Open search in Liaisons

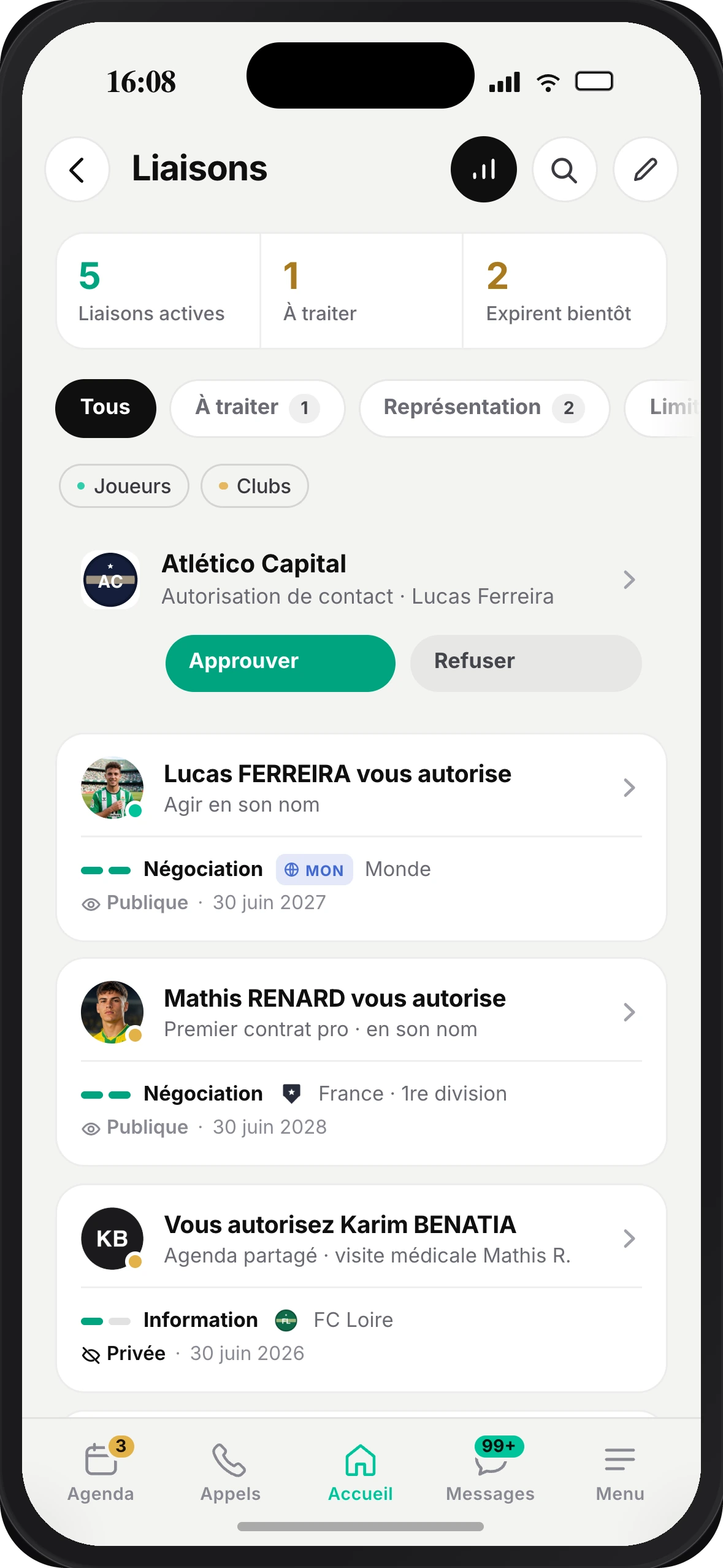[564, 170]
